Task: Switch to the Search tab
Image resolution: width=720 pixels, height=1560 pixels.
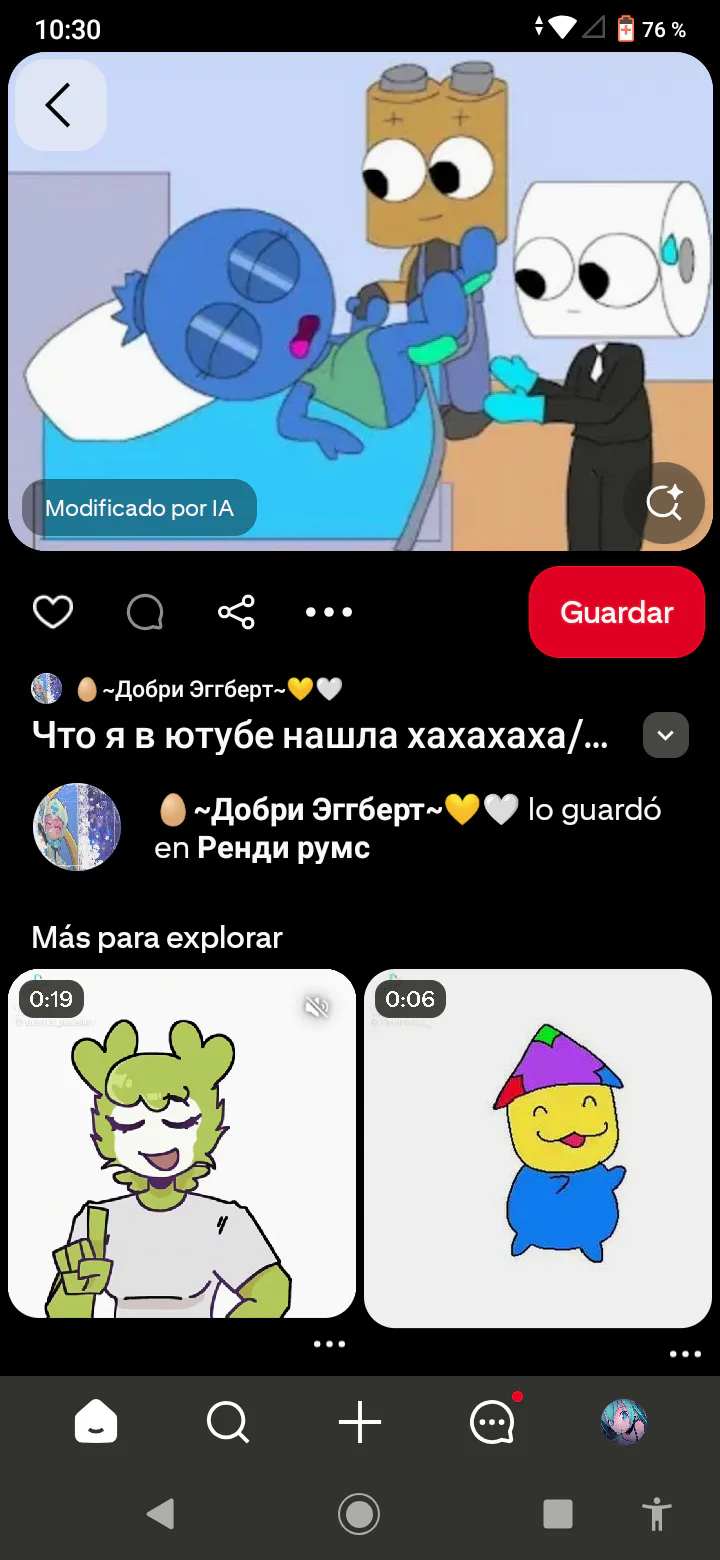Action: coord(228,1421)
